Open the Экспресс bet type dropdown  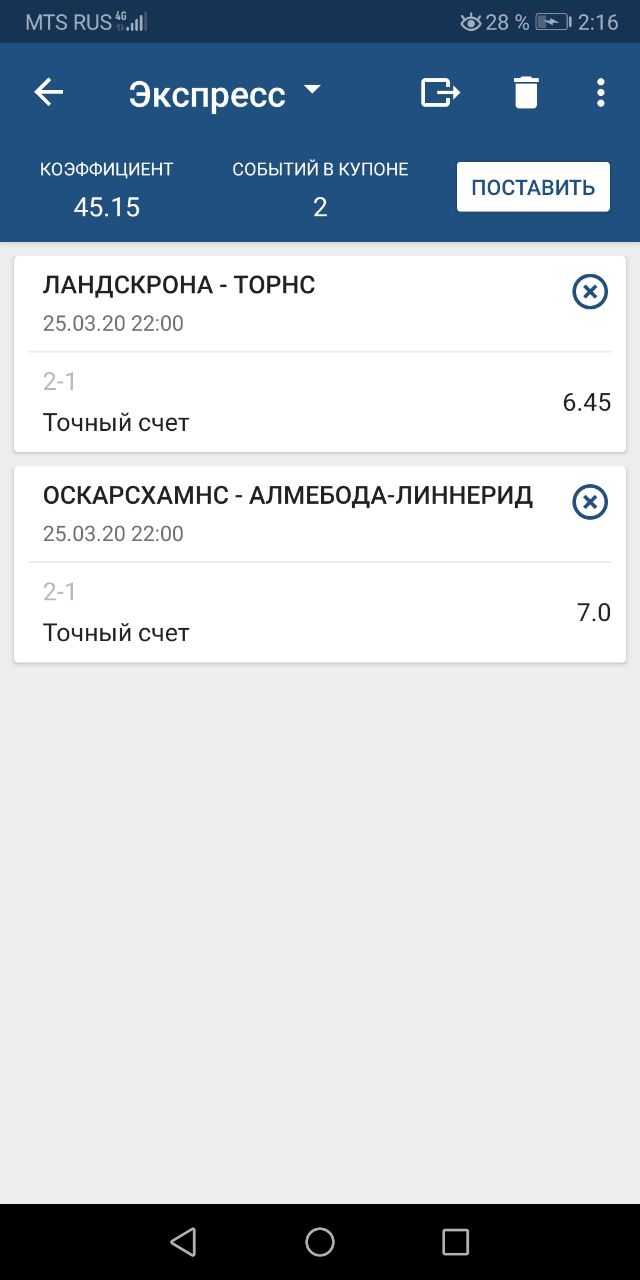(225, 94)
